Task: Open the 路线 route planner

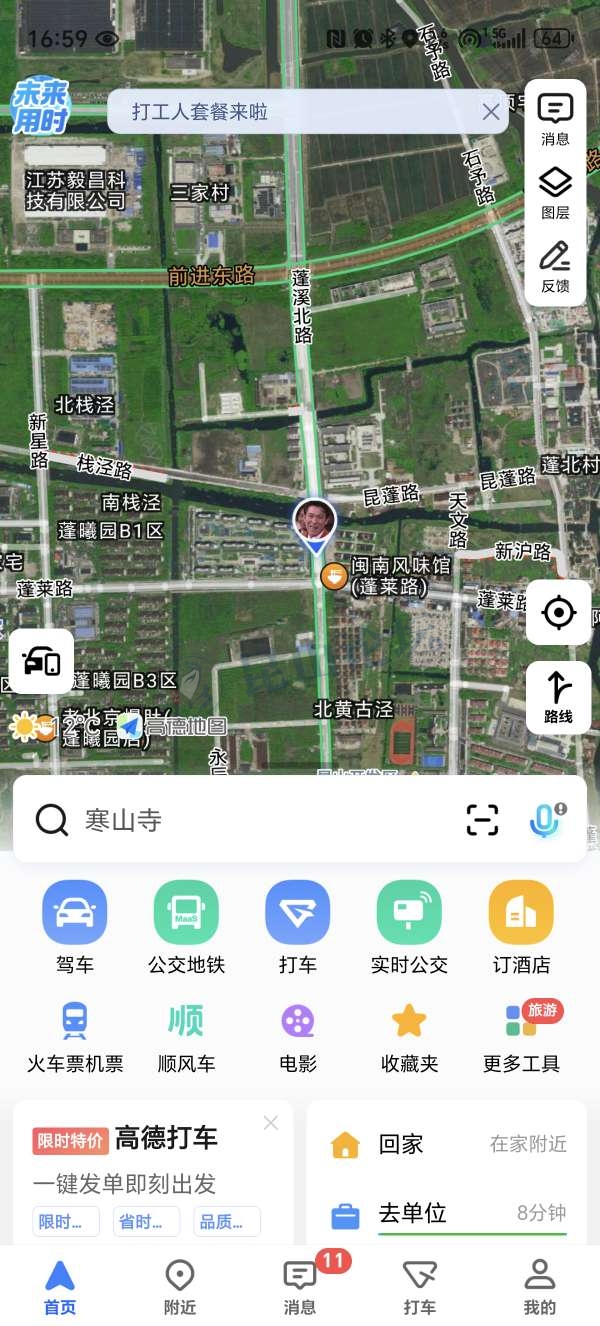Action: (558, 696)
